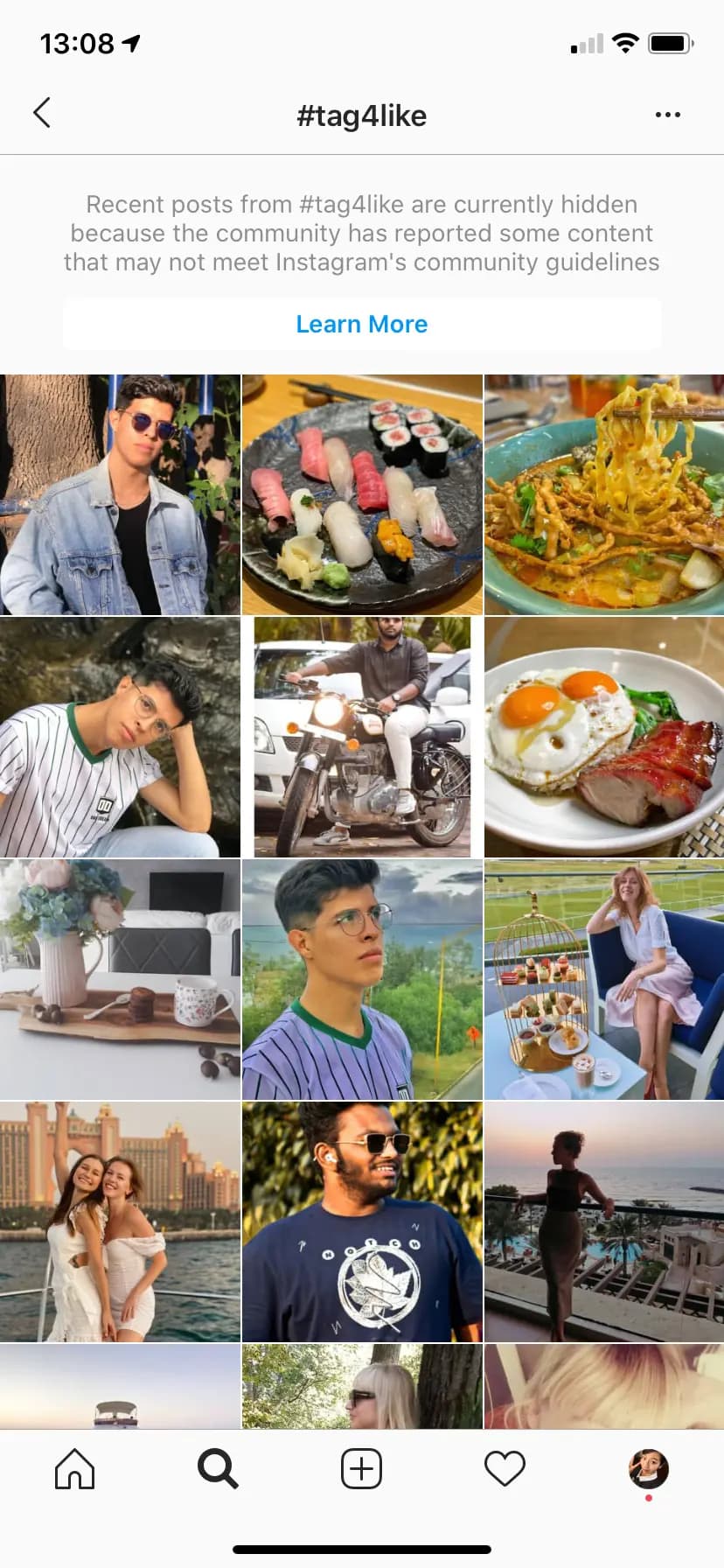Tap the Learn More link

pyautogui.click(x=361, y=324)
